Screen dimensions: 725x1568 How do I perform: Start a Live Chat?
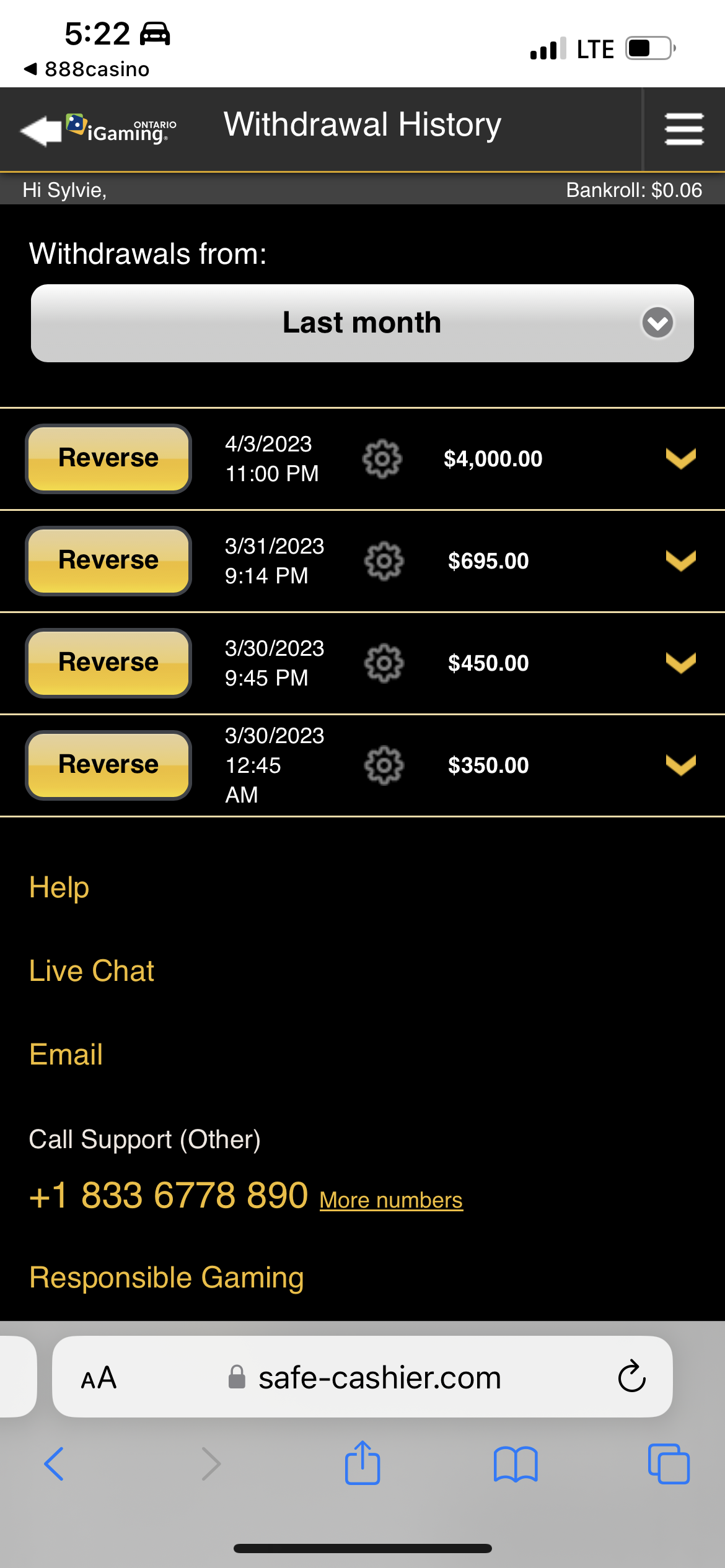(92, 971)
